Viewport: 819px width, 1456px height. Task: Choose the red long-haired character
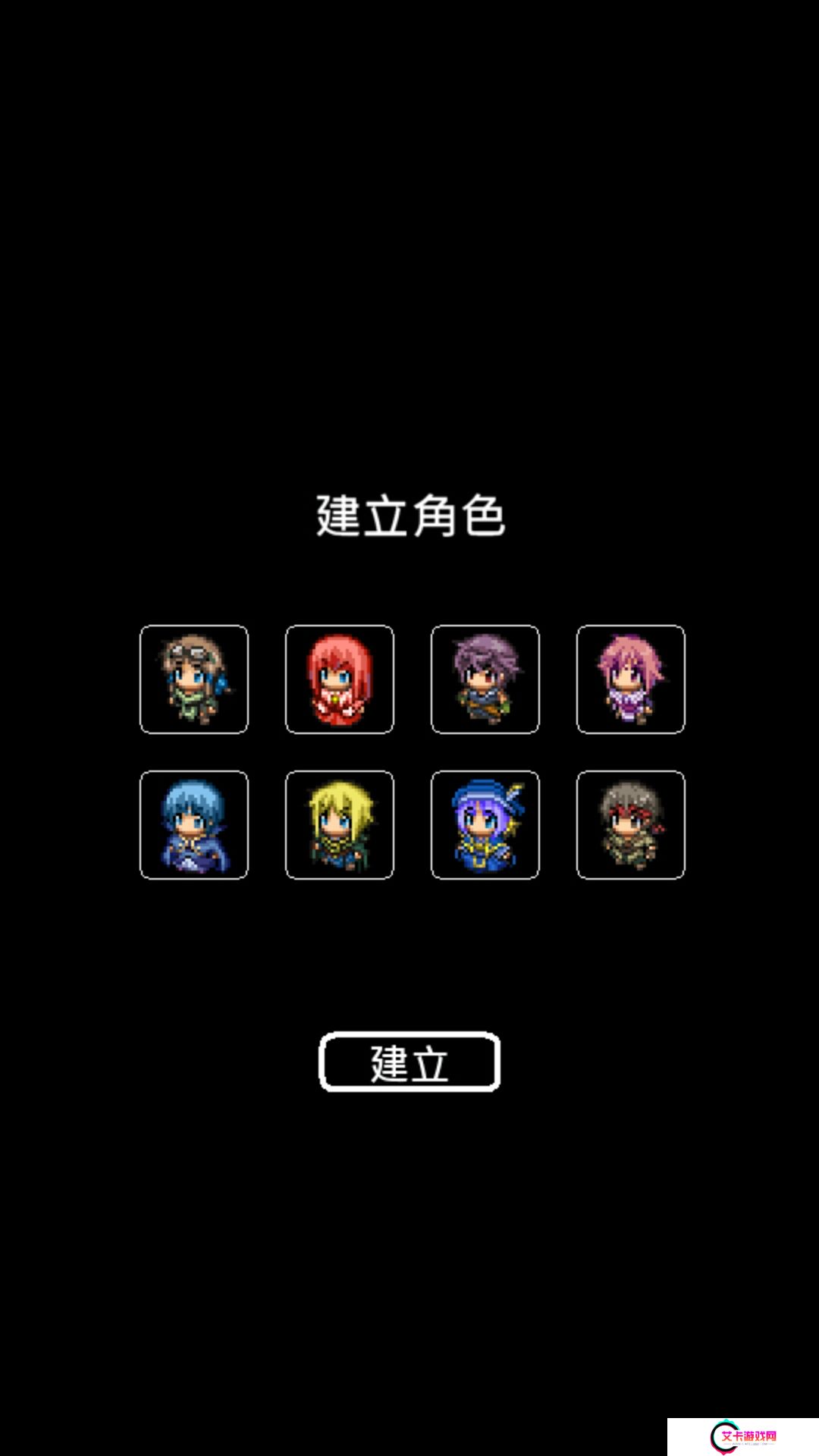click(340, 679)
